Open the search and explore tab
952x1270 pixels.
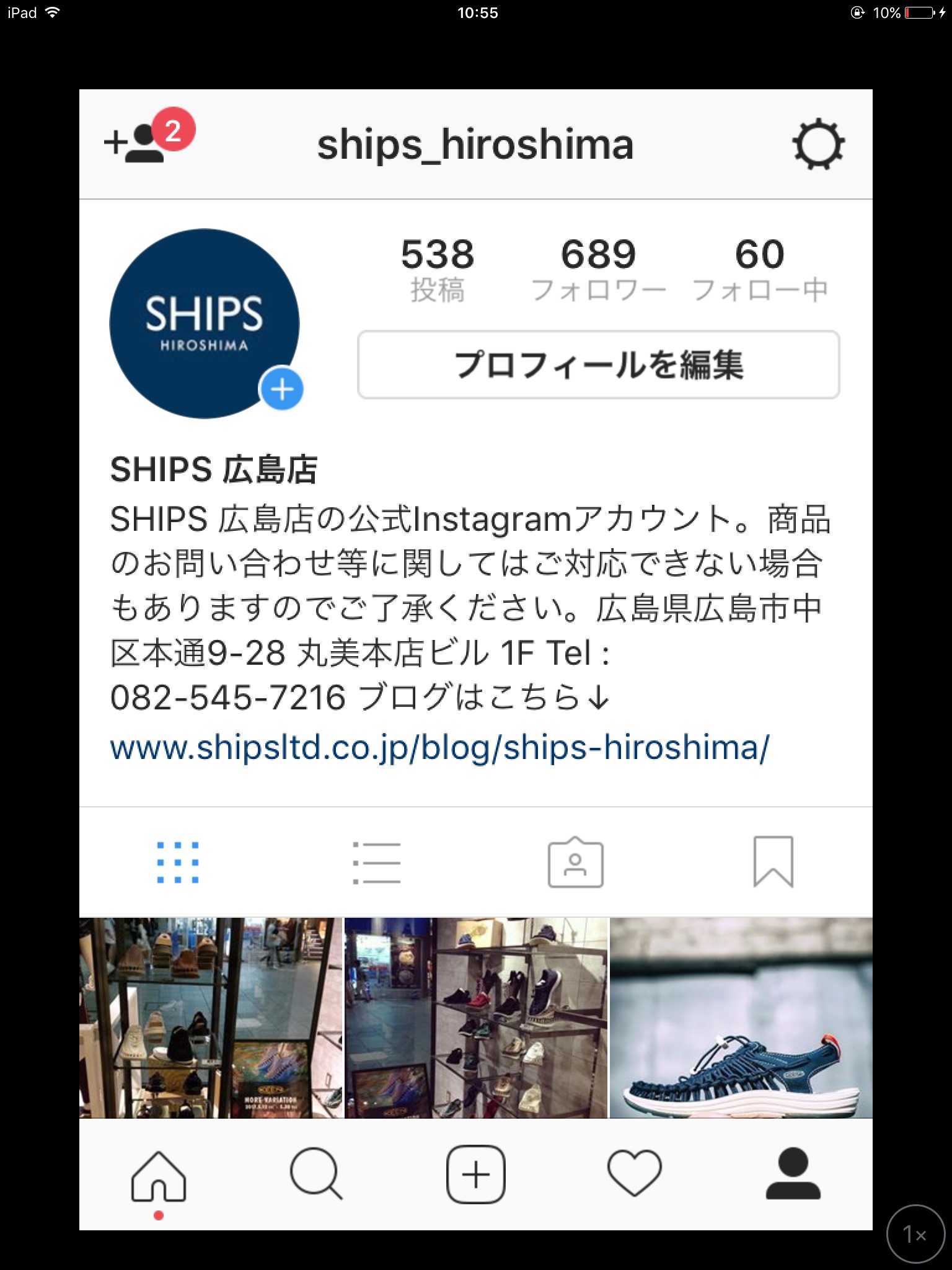[317, 1175]
